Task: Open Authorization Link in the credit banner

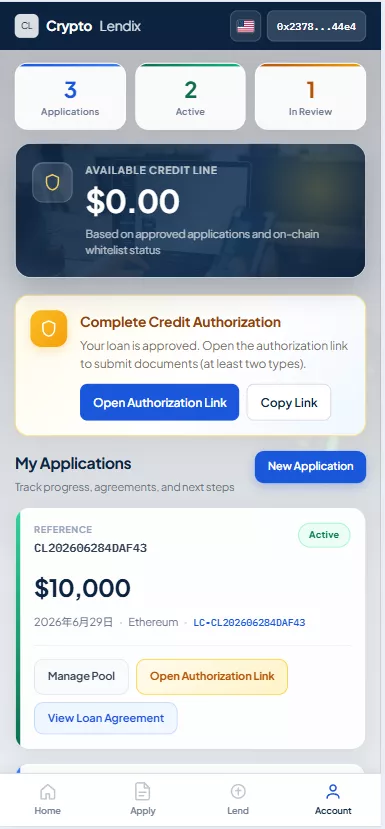Action: coord(160,402)
